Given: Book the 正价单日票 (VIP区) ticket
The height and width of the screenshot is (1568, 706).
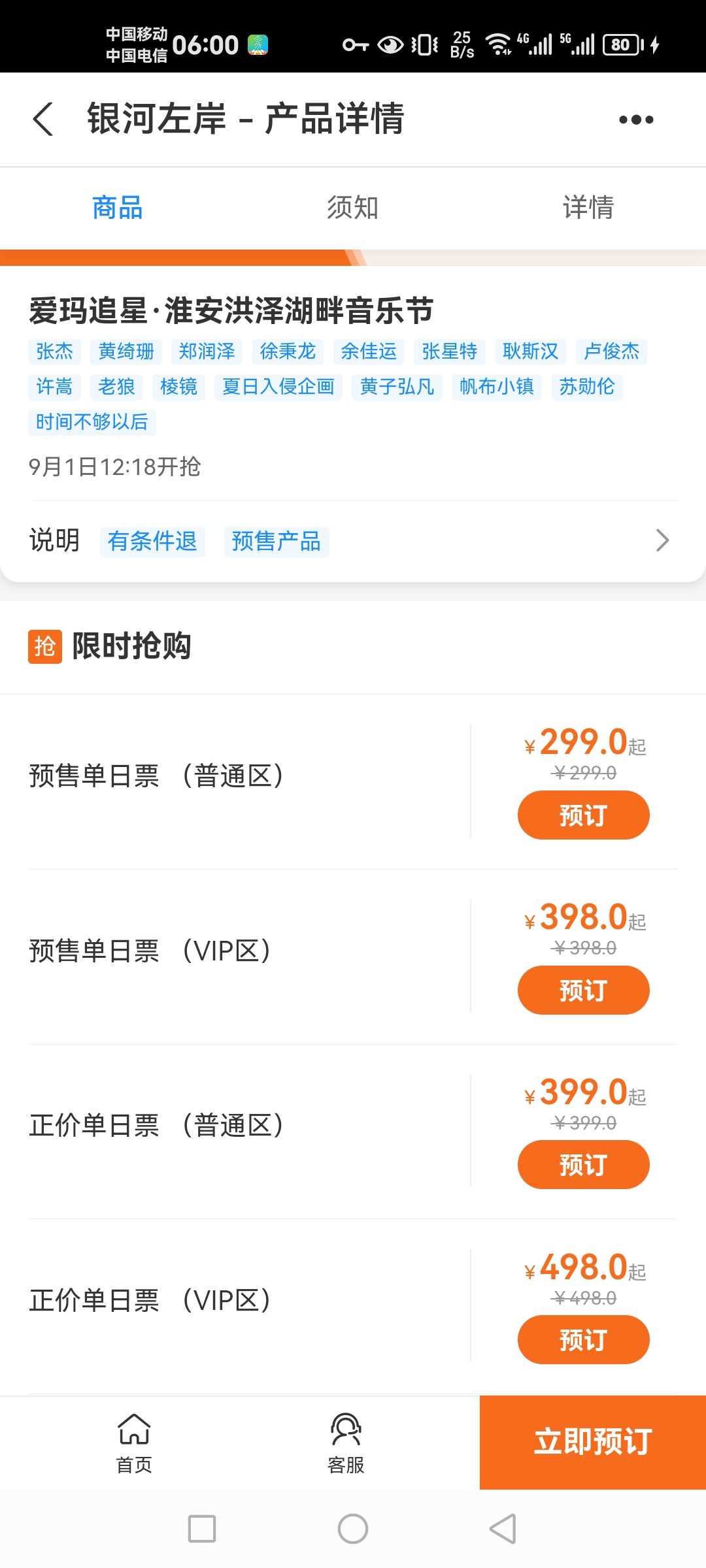Looking at the screenshot, I should [x=583, y=1340].
